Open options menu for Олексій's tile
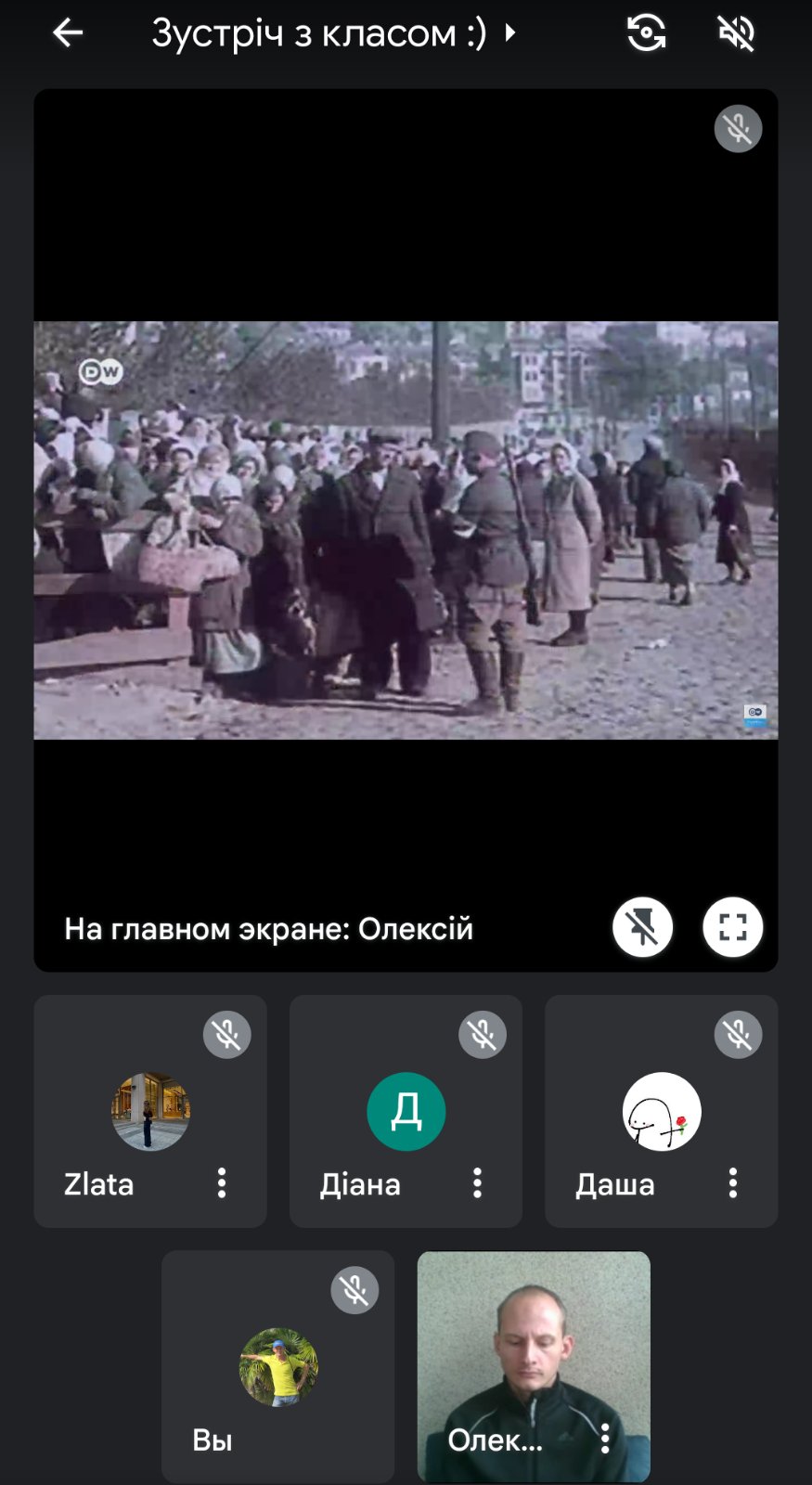 [605, 1439]
